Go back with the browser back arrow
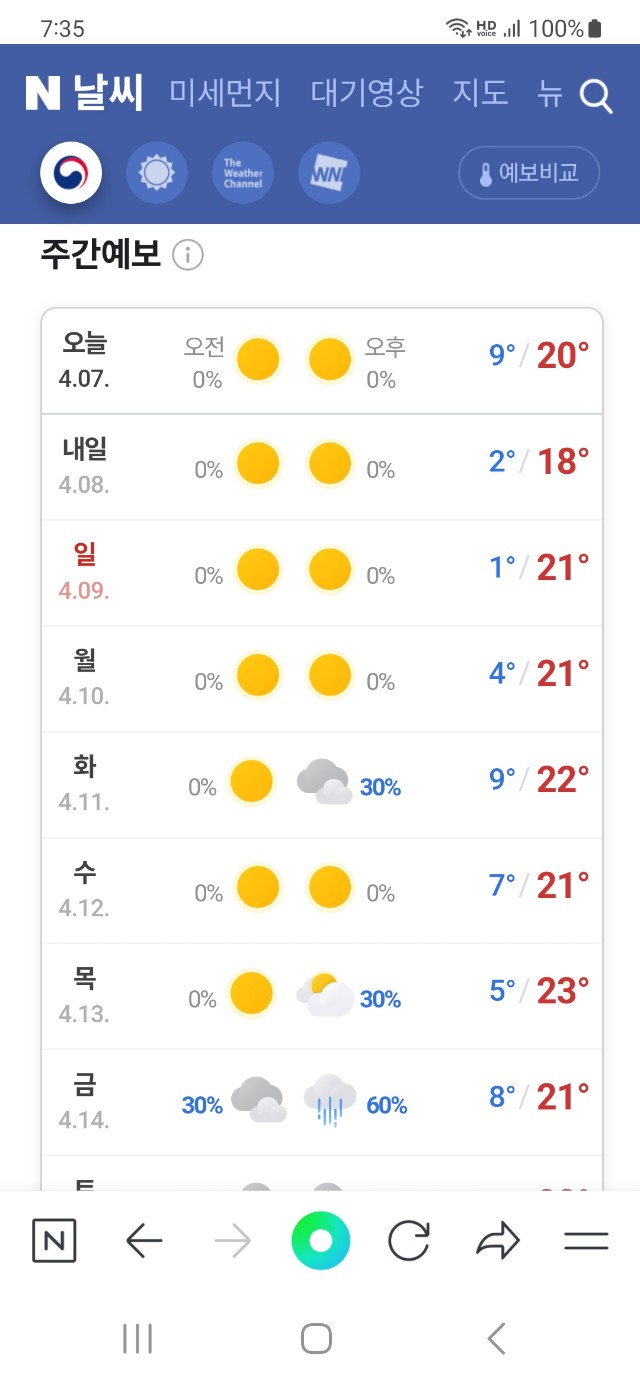640x1386 pixels. pyautogui.click(x=144, y=1241)
